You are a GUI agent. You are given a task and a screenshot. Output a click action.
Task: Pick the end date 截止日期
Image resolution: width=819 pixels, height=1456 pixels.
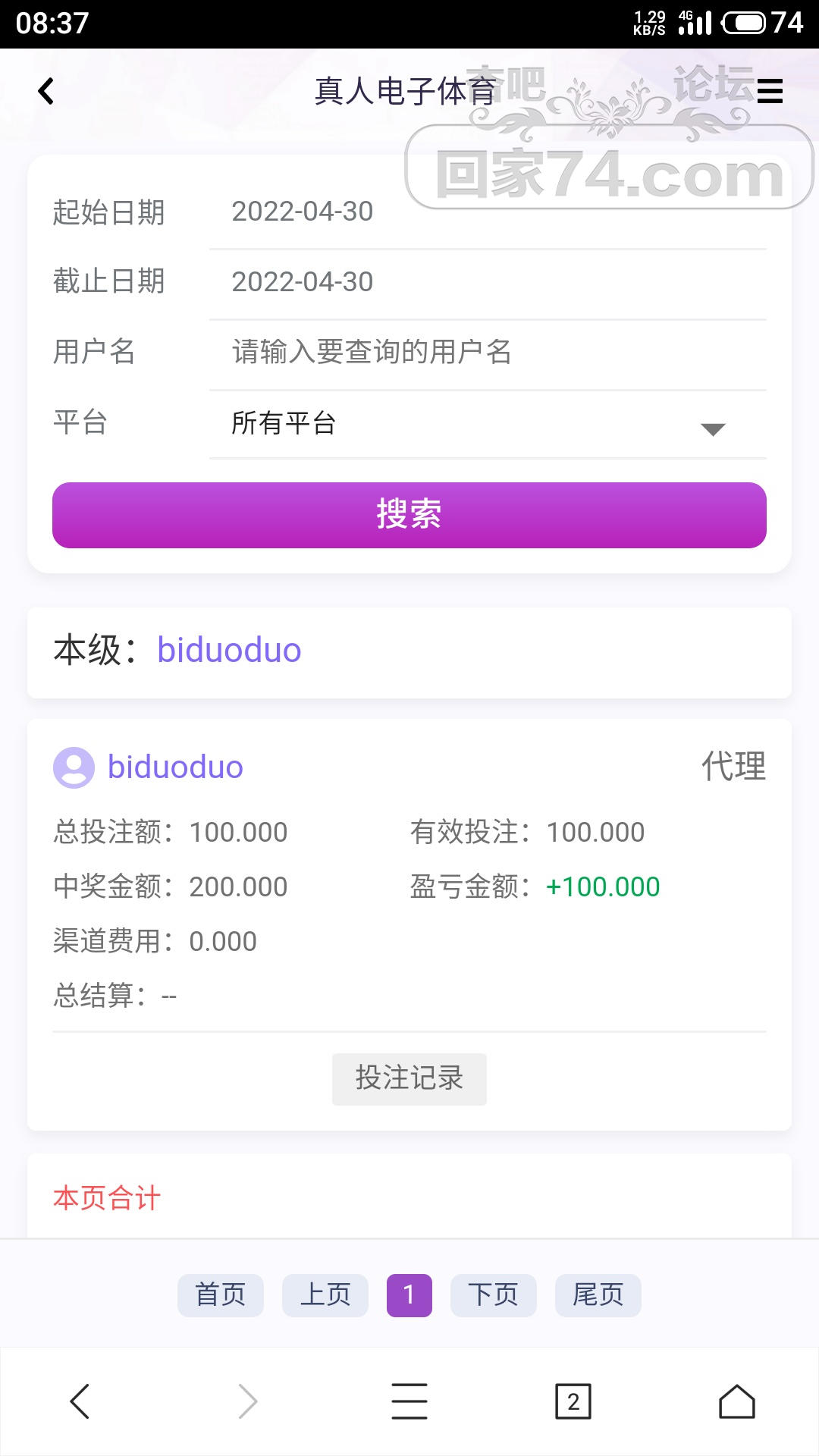pyautogui.click(x=487, y=282)
